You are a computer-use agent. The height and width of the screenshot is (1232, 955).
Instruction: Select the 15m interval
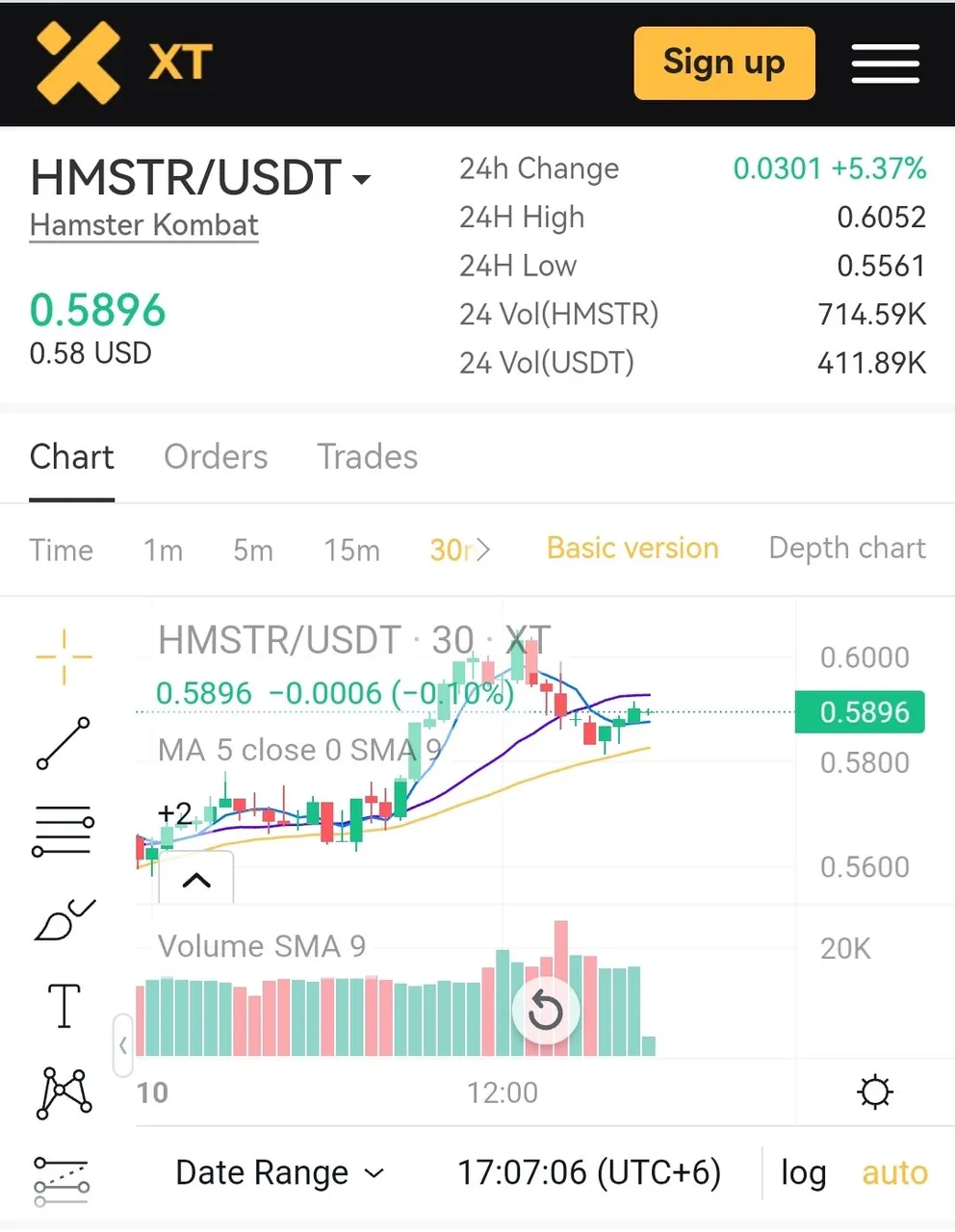351,550
